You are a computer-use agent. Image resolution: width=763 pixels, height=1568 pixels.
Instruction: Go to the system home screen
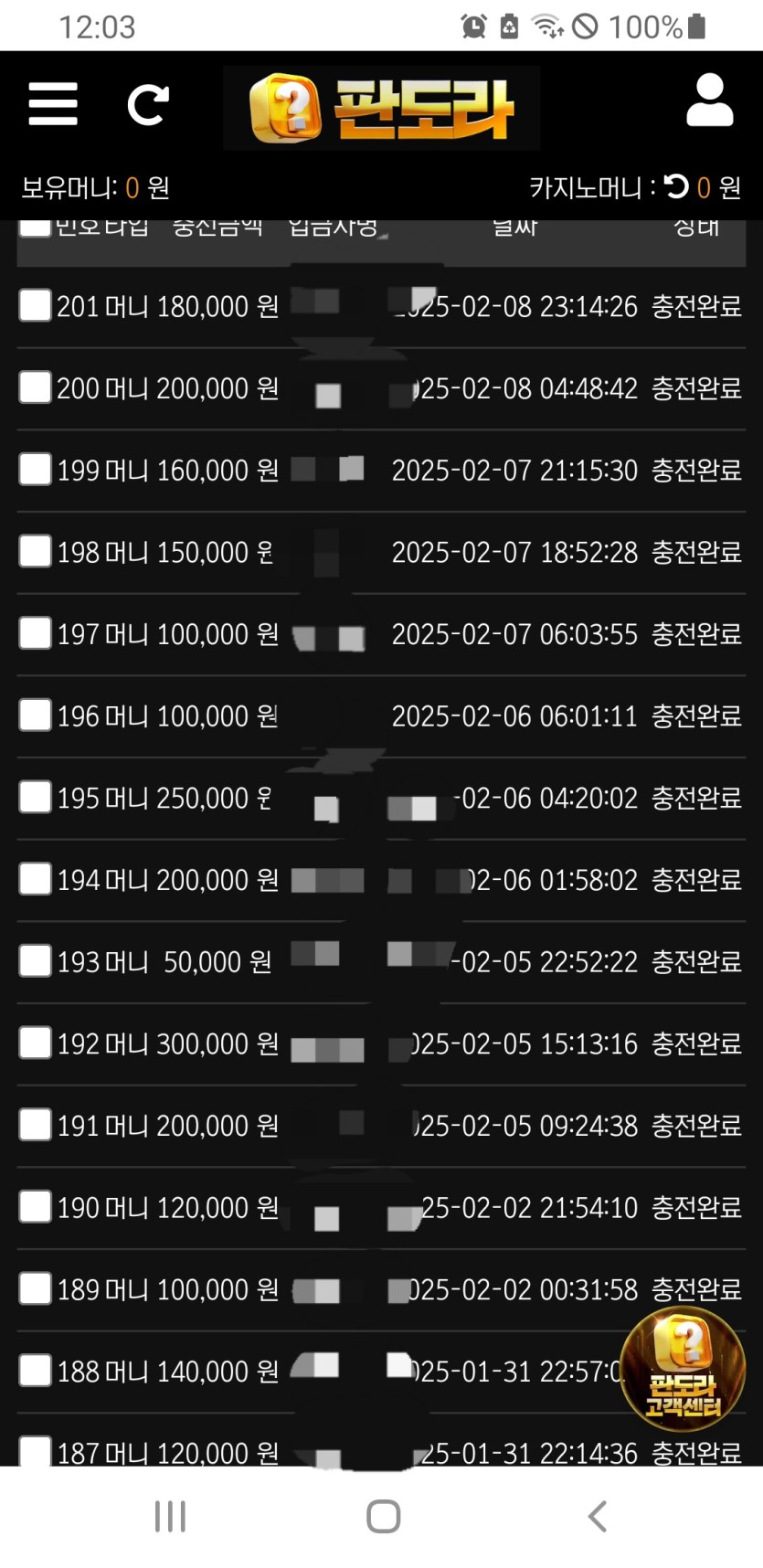pos(383,1516)
